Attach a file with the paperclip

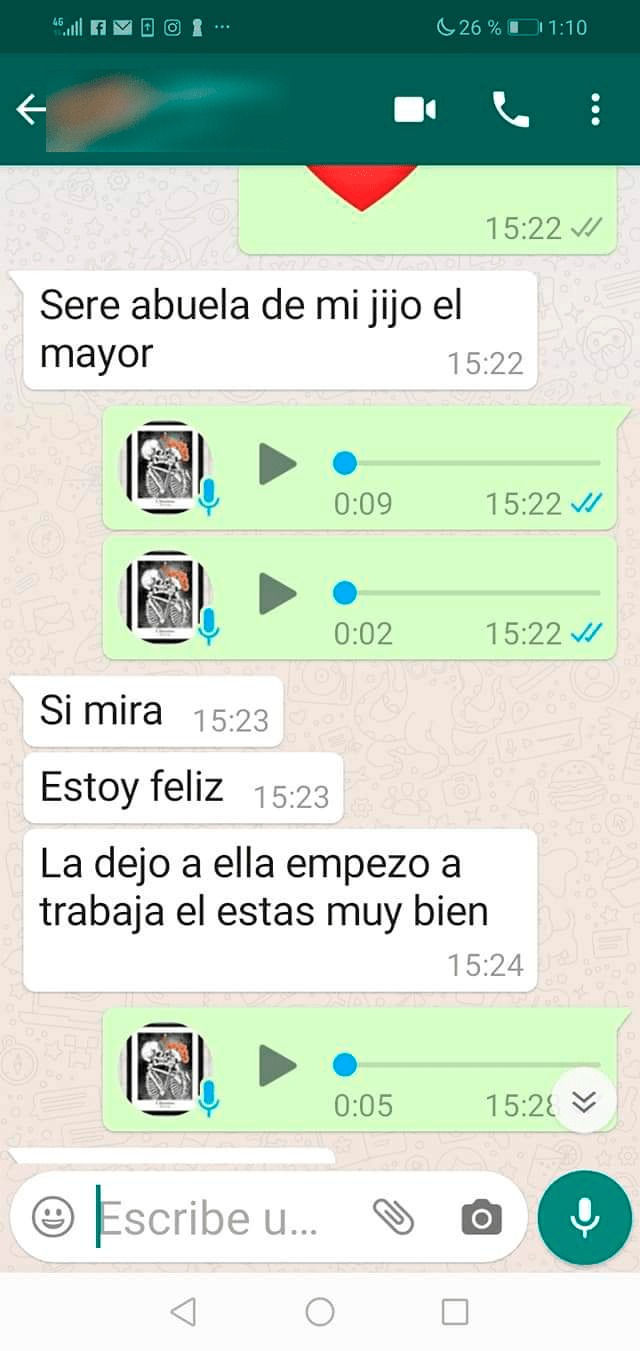[393, 1217]
